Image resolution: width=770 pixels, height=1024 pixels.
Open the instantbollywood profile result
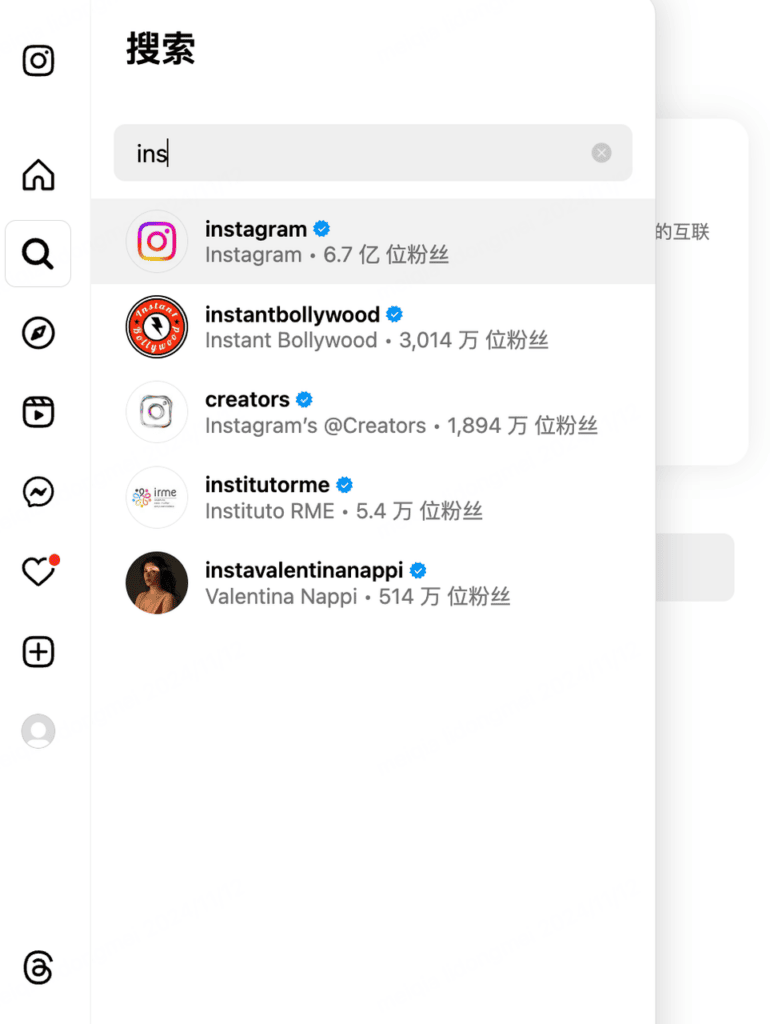point(373,327)
